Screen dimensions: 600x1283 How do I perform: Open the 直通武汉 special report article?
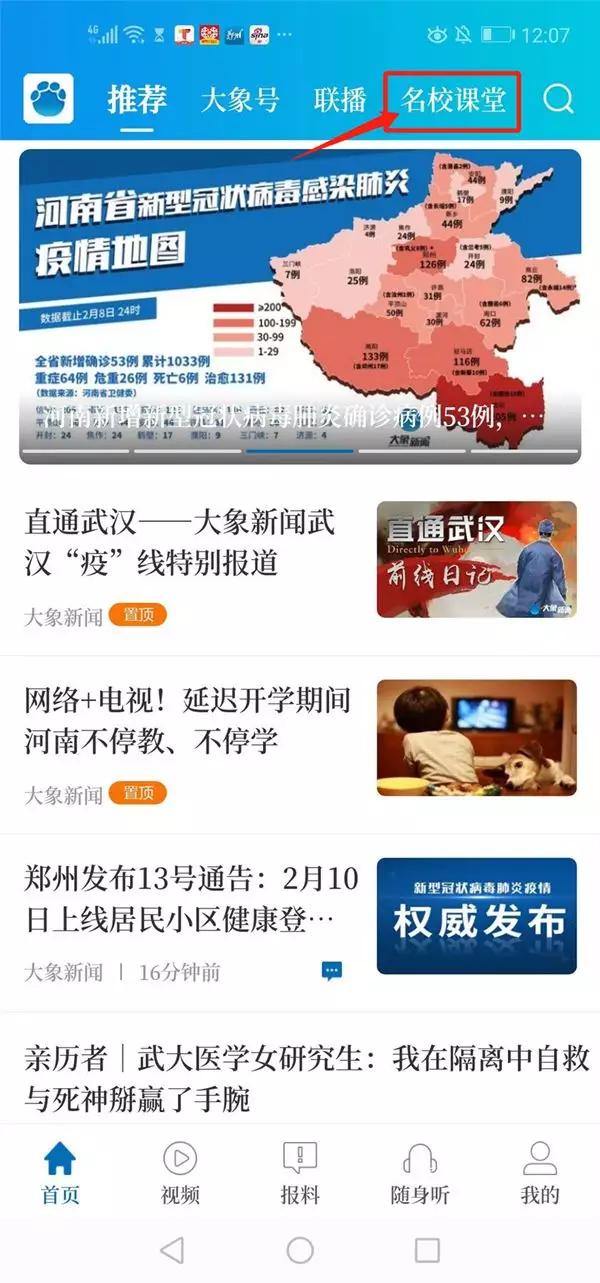point(180,540)
